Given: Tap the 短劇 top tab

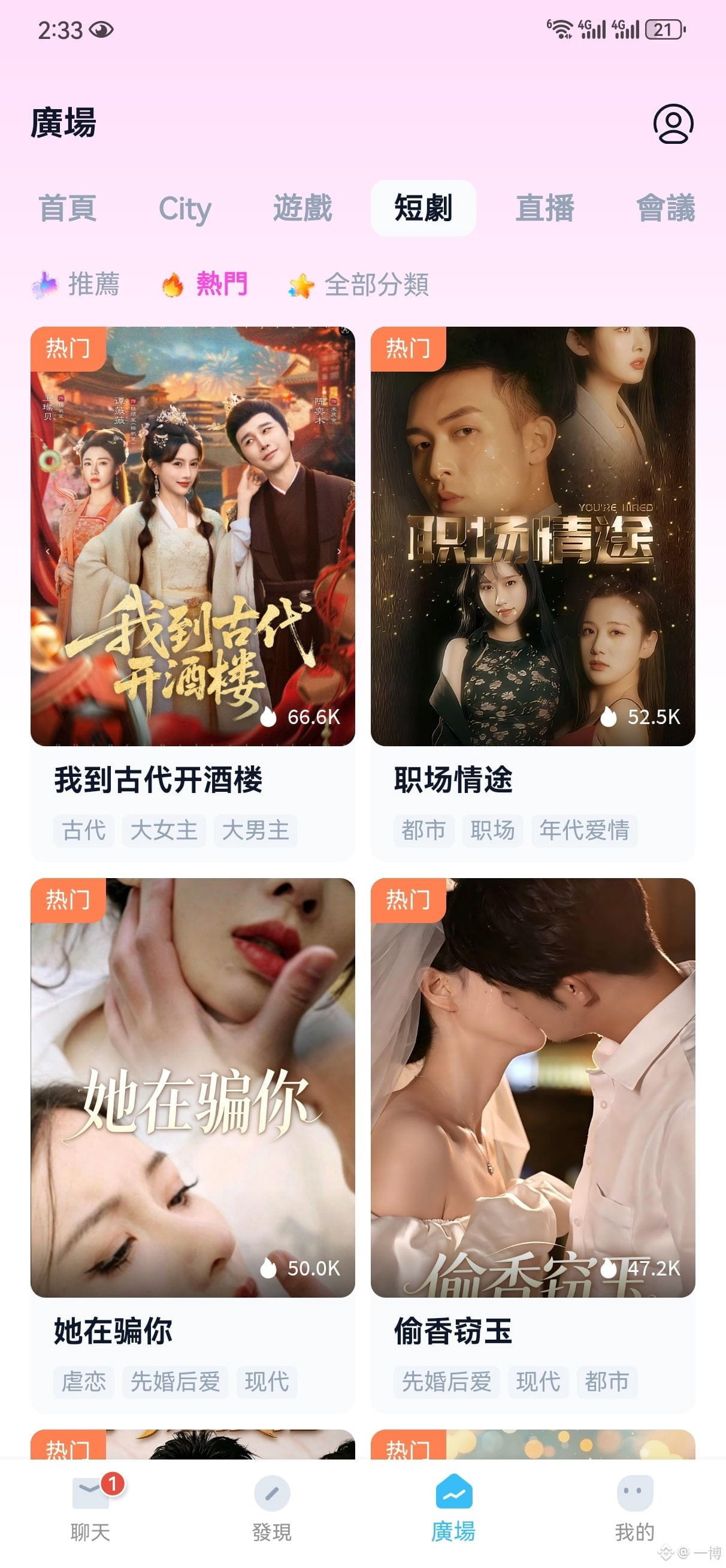Looking at the screenshot, I should (x=423, y=208).
